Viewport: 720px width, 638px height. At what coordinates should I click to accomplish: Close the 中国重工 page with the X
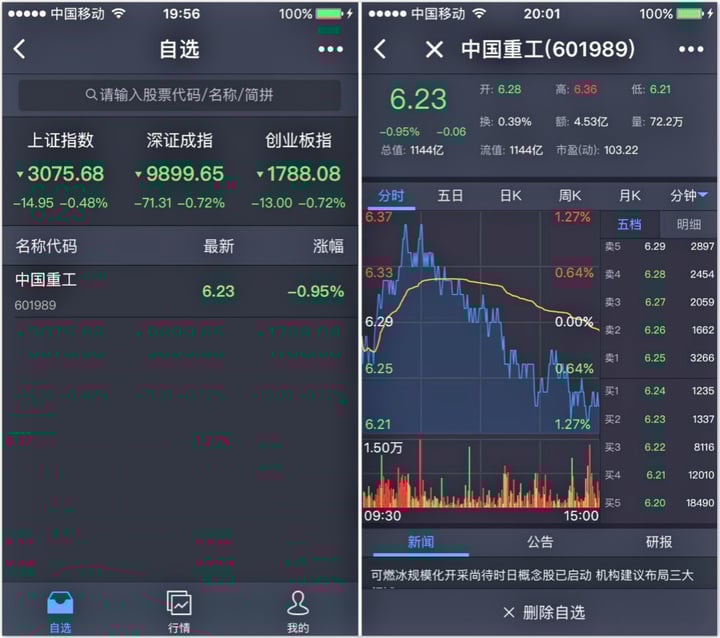tap(434, 49)
